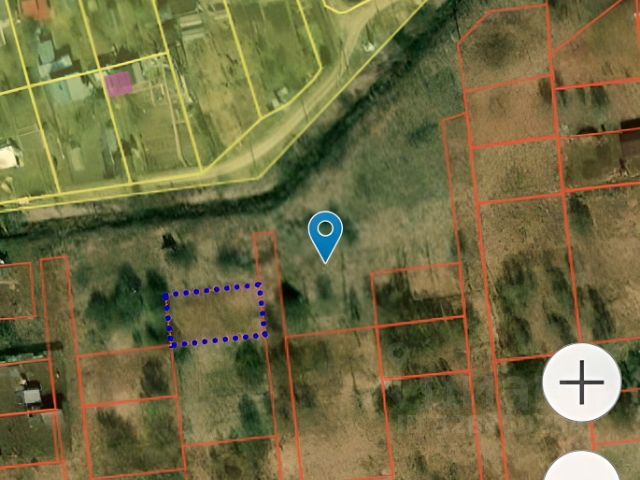640x480 pixels.
Task: Tap the partly visible zoom out button
Action: point(582,468)
